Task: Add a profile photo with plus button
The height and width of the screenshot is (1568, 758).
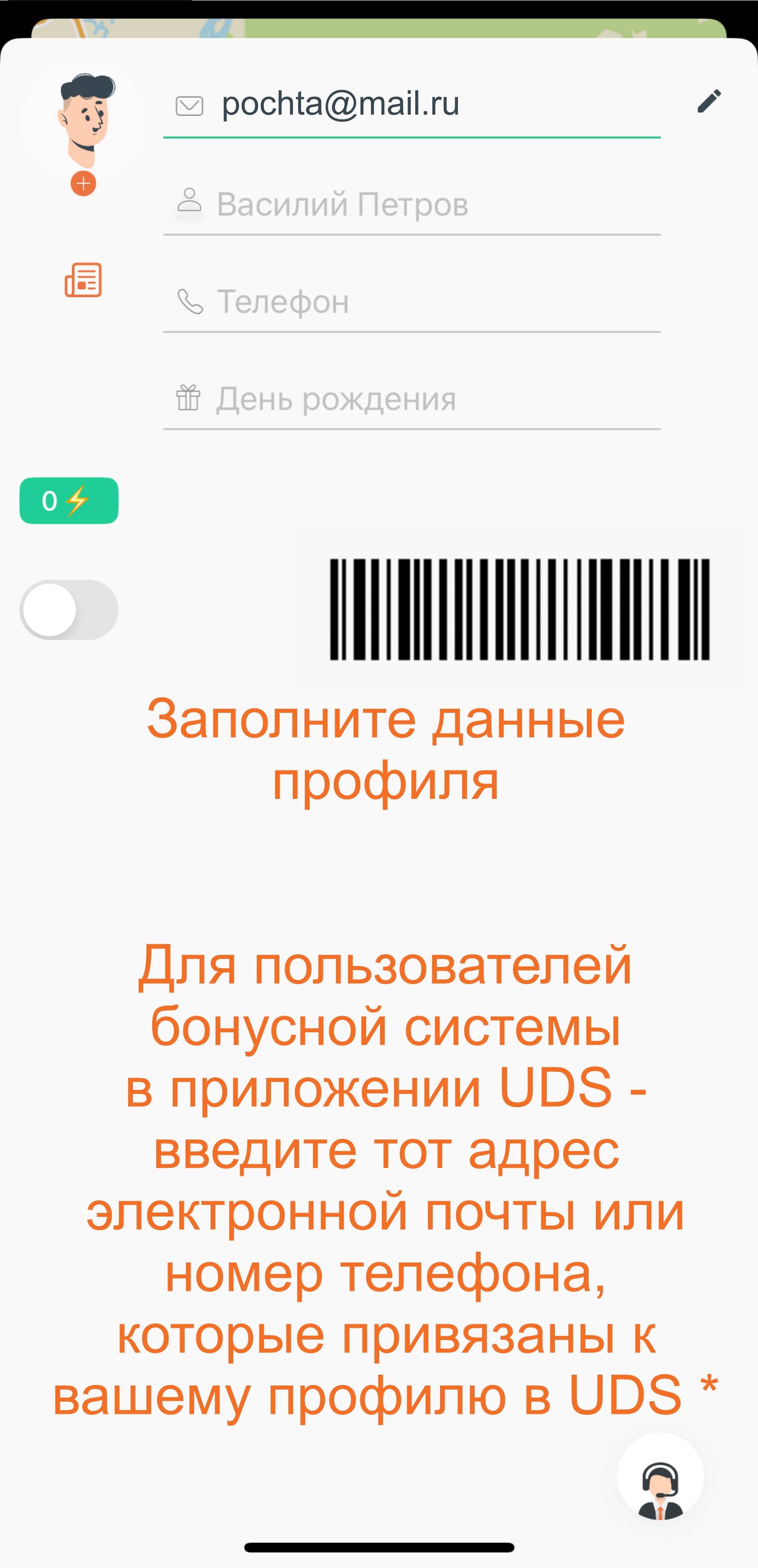Action: [x=83, y=183]
